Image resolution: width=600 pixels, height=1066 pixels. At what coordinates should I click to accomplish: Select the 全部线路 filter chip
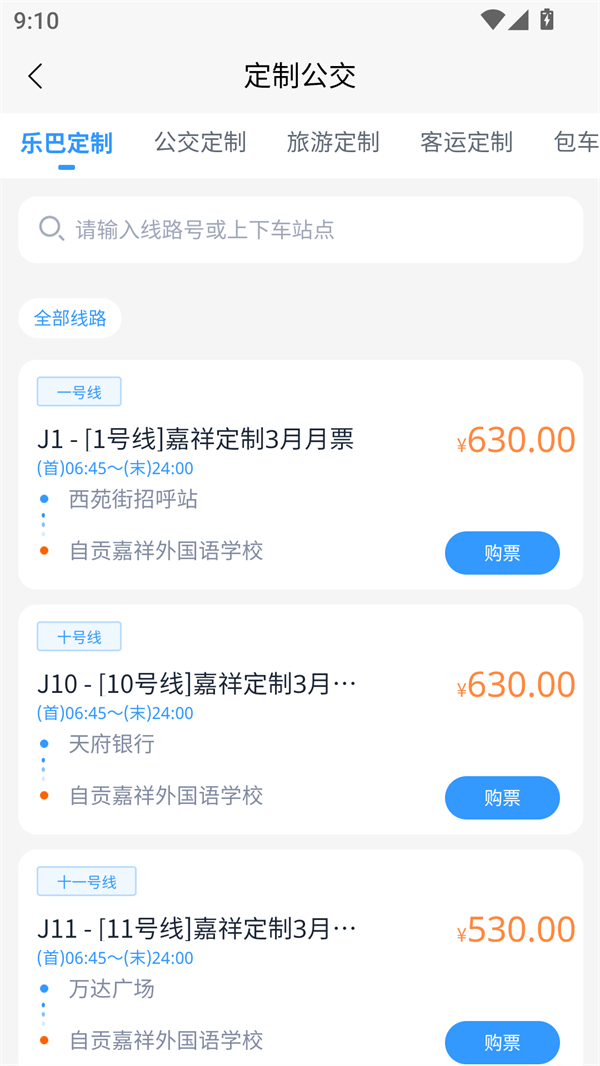[x=70, y=318]
